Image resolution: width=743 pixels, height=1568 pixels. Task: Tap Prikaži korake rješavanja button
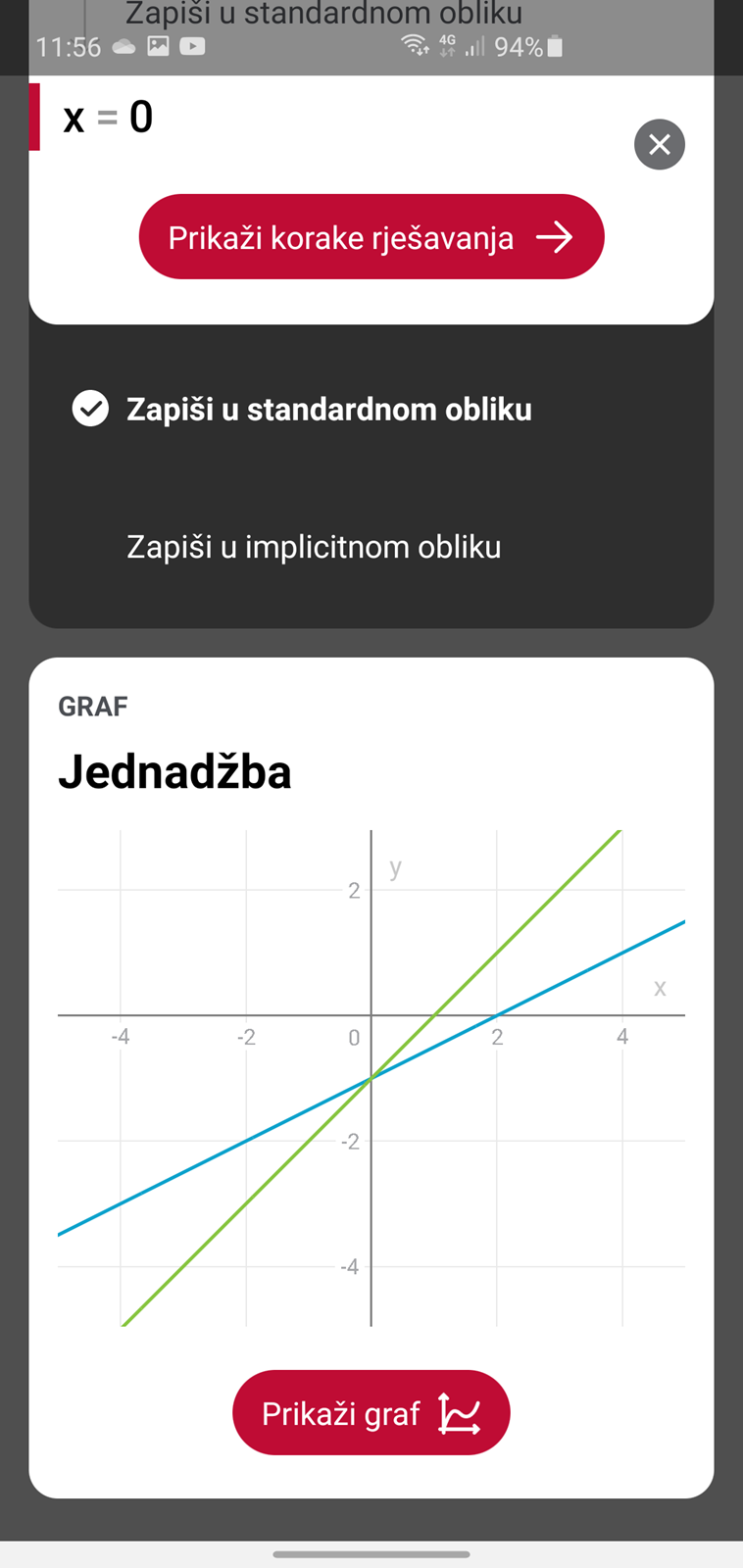tap(371, 237)
